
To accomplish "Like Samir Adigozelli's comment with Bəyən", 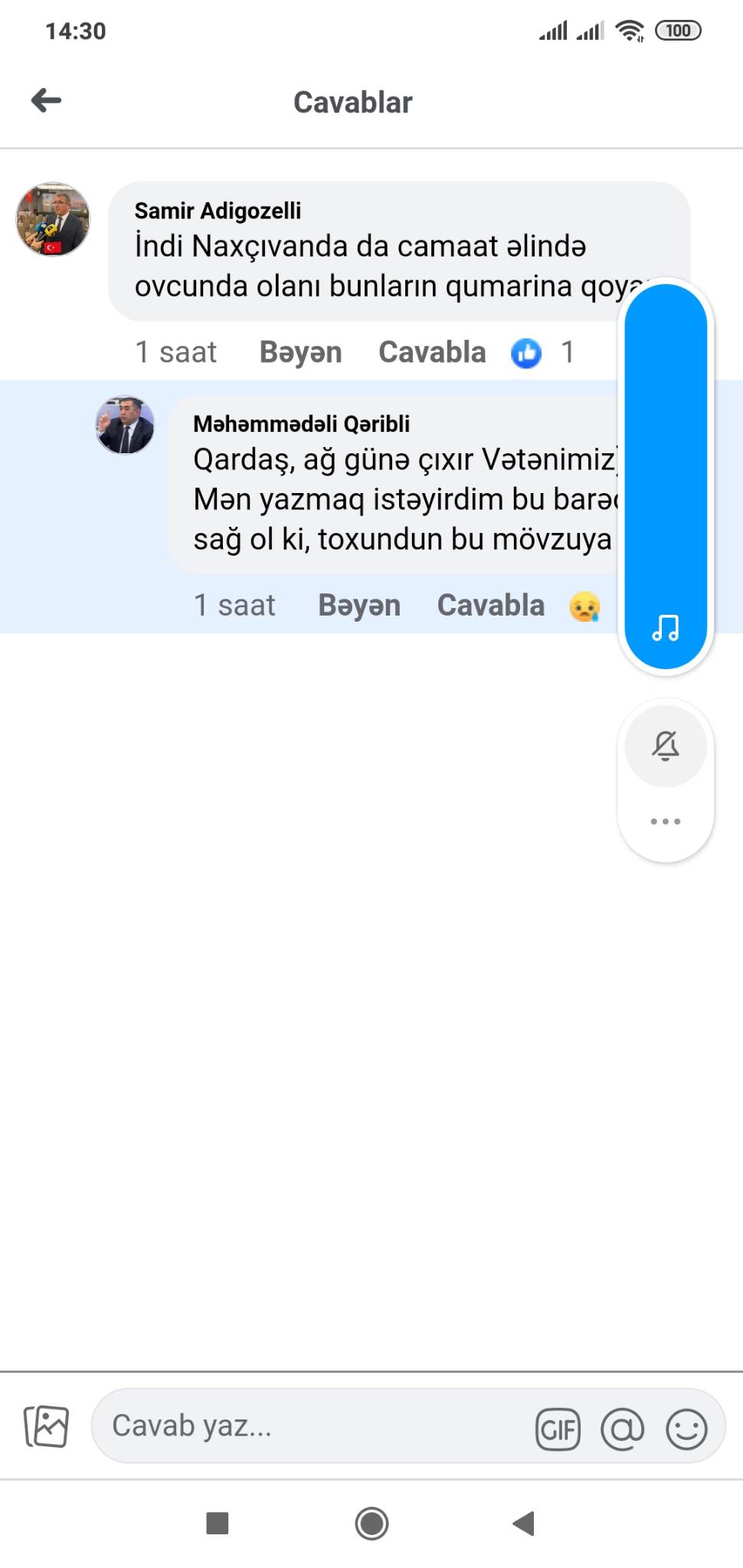I will point(300,352).
